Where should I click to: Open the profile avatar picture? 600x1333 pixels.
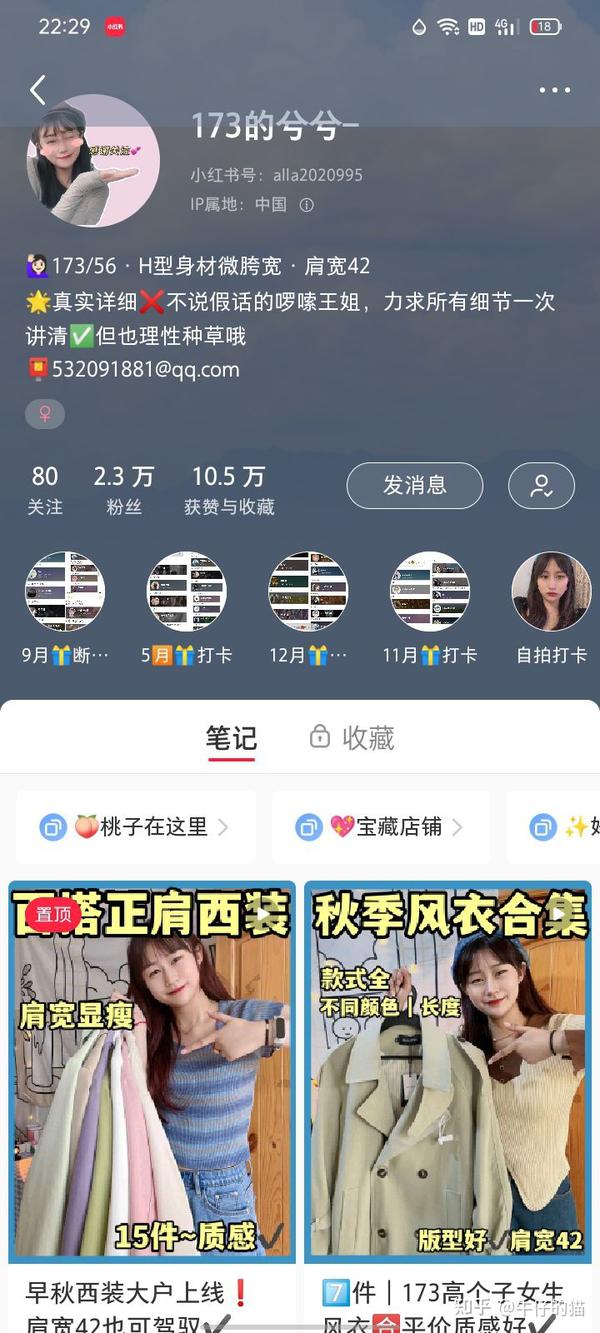pos(93,161)
